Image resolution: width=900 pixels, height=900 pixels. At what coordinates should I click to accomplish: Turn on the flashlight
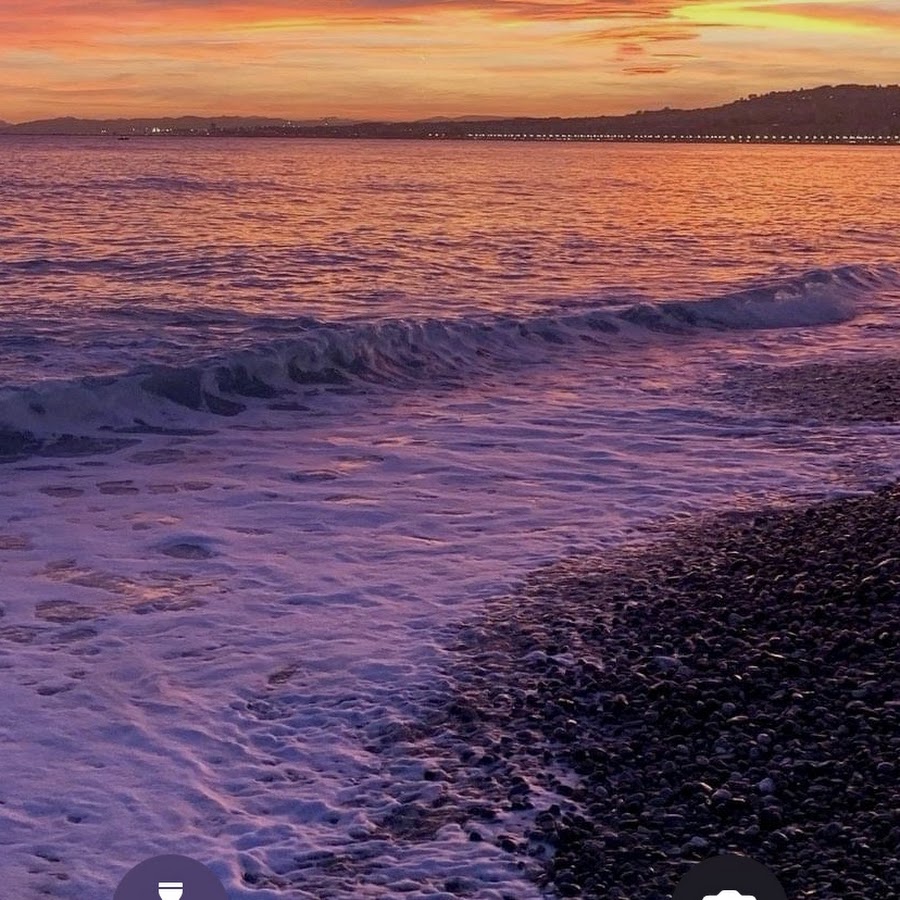(x=170, y=883)
